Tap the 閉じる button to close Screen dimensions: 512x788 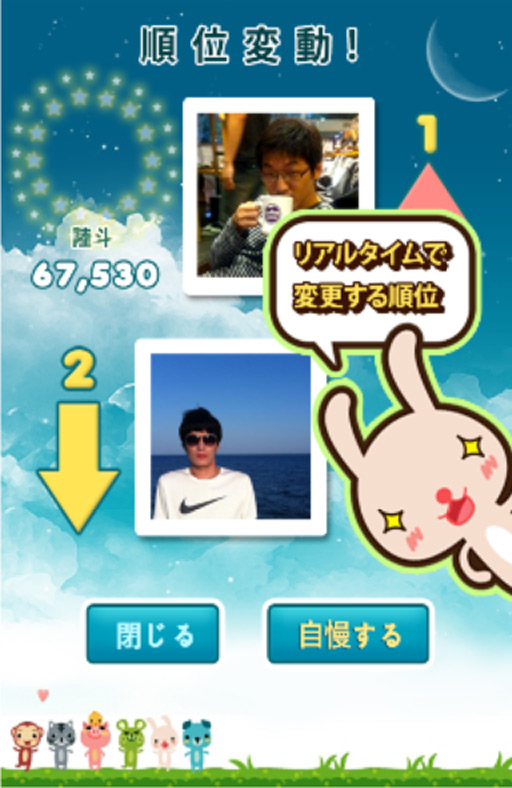(x=153, y=634)
